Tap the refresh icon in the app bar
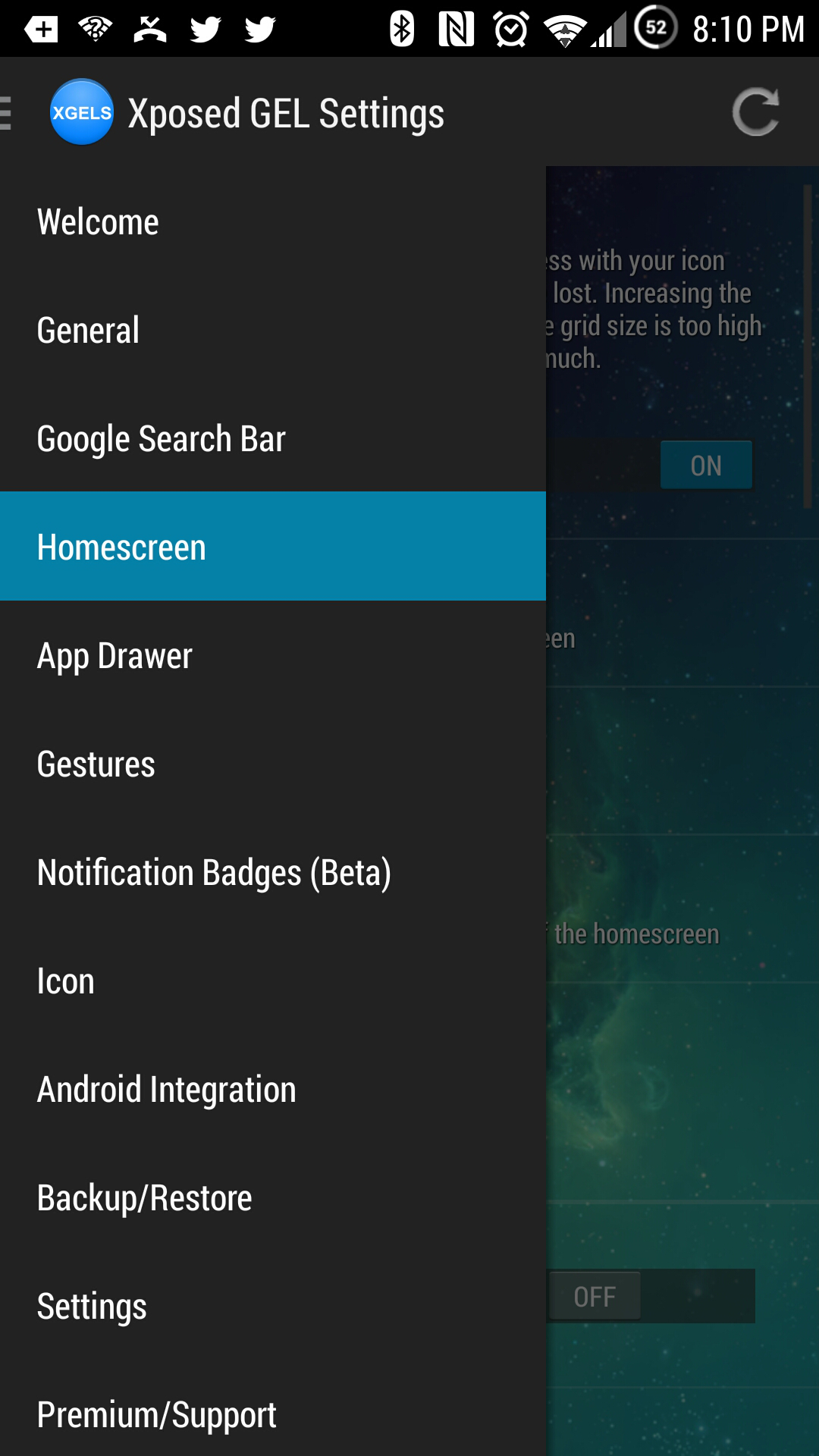The height and width of the screenshot is (1456, 819). point(755,112)
